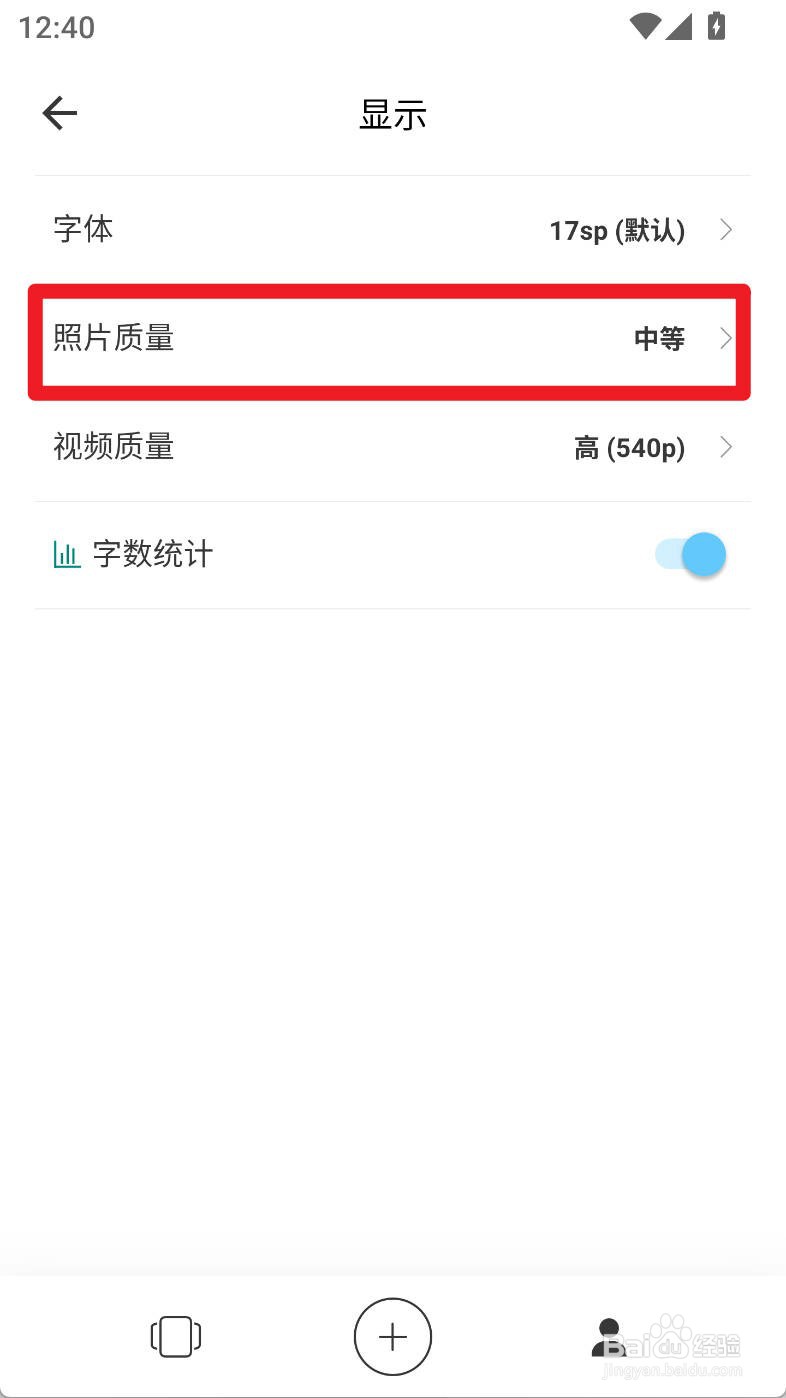Open the 照片质量 chevron
Viewport: 786px width, 1398px height.
[726, 339]
